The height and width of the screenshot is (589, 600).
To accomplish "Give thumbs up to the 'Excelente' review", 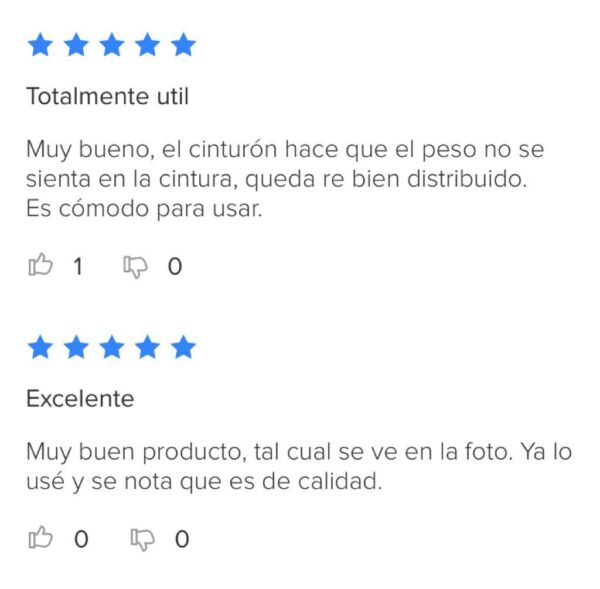I will point(41,538).
